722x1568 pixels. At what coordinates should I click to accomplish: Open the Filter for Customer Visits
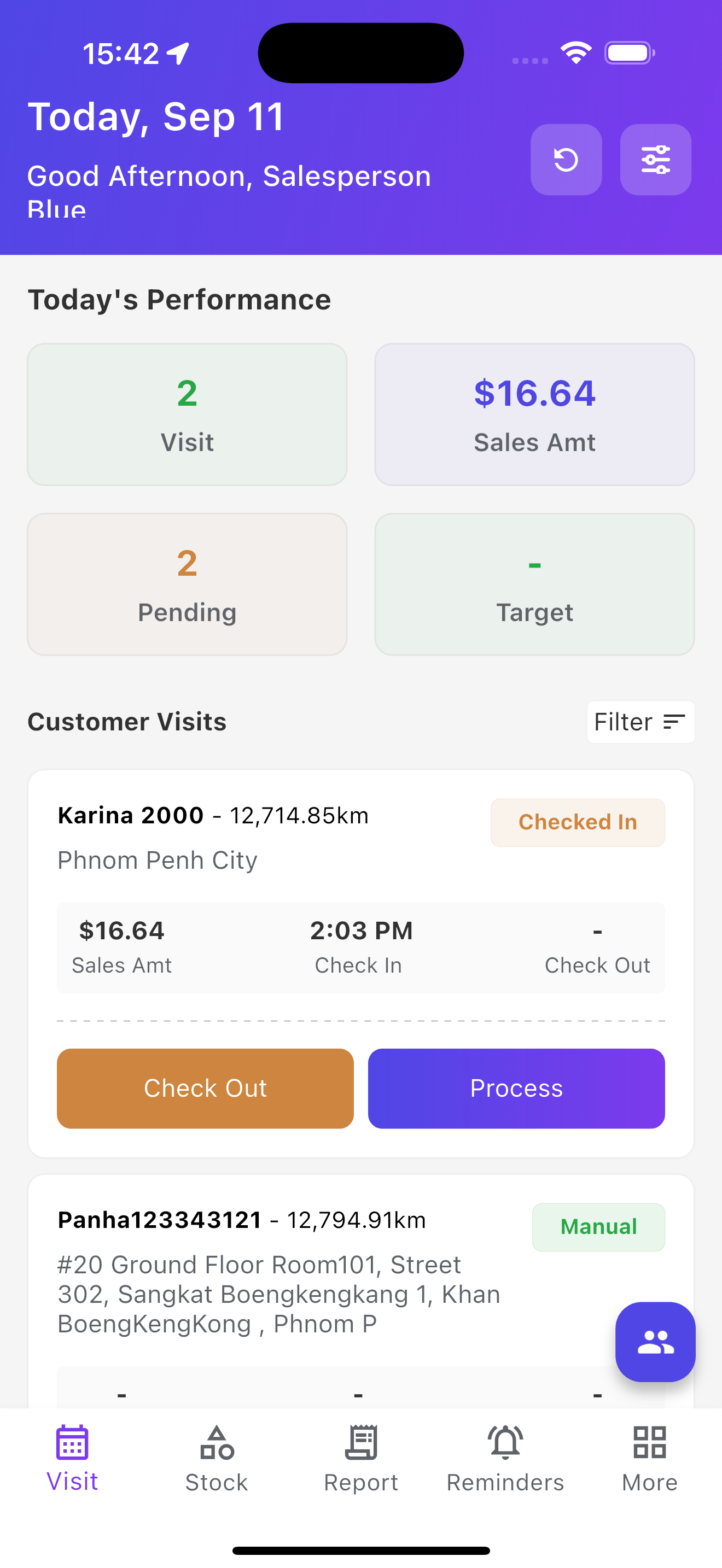point(641,722)
